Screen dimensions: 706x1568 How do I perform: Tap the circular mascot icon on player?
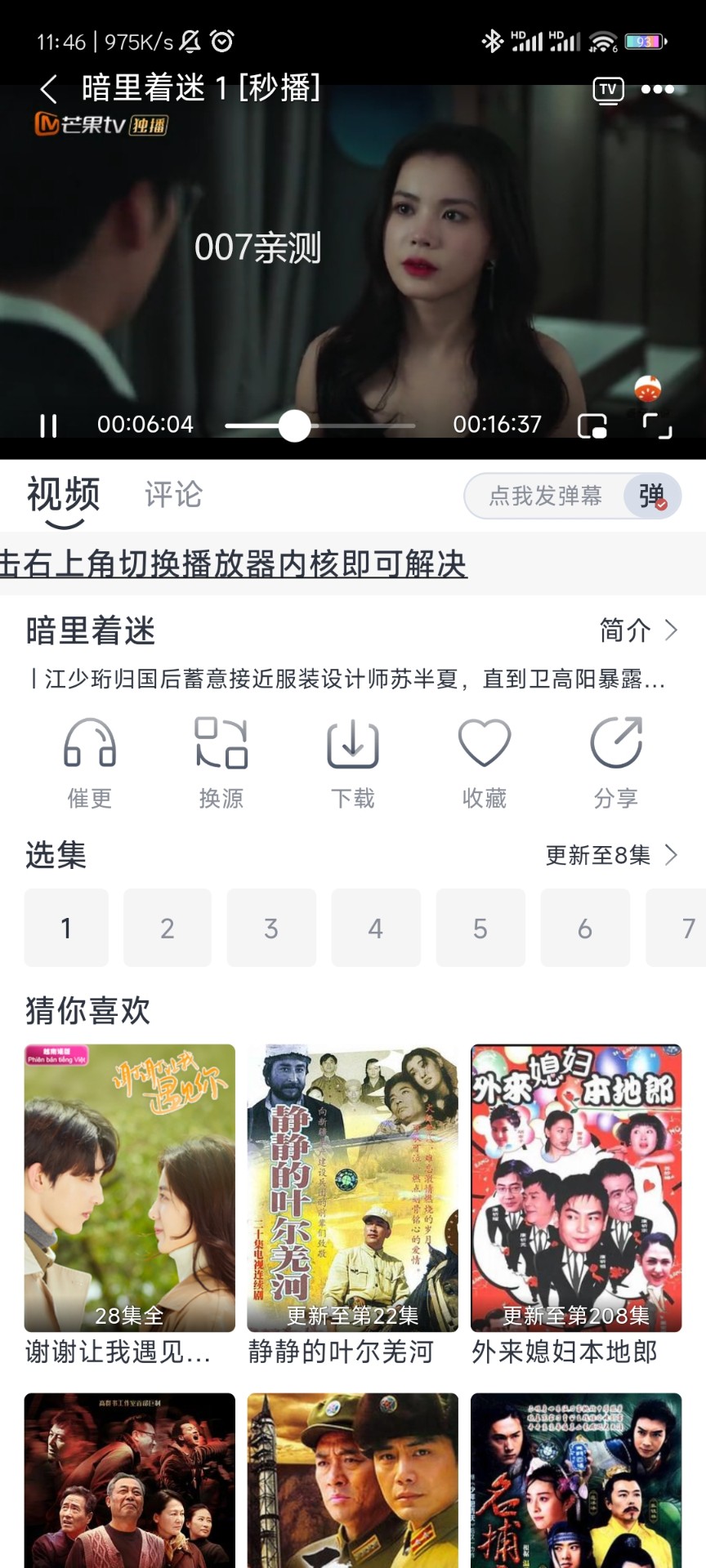pyautogui.click(x=650, y=390)
